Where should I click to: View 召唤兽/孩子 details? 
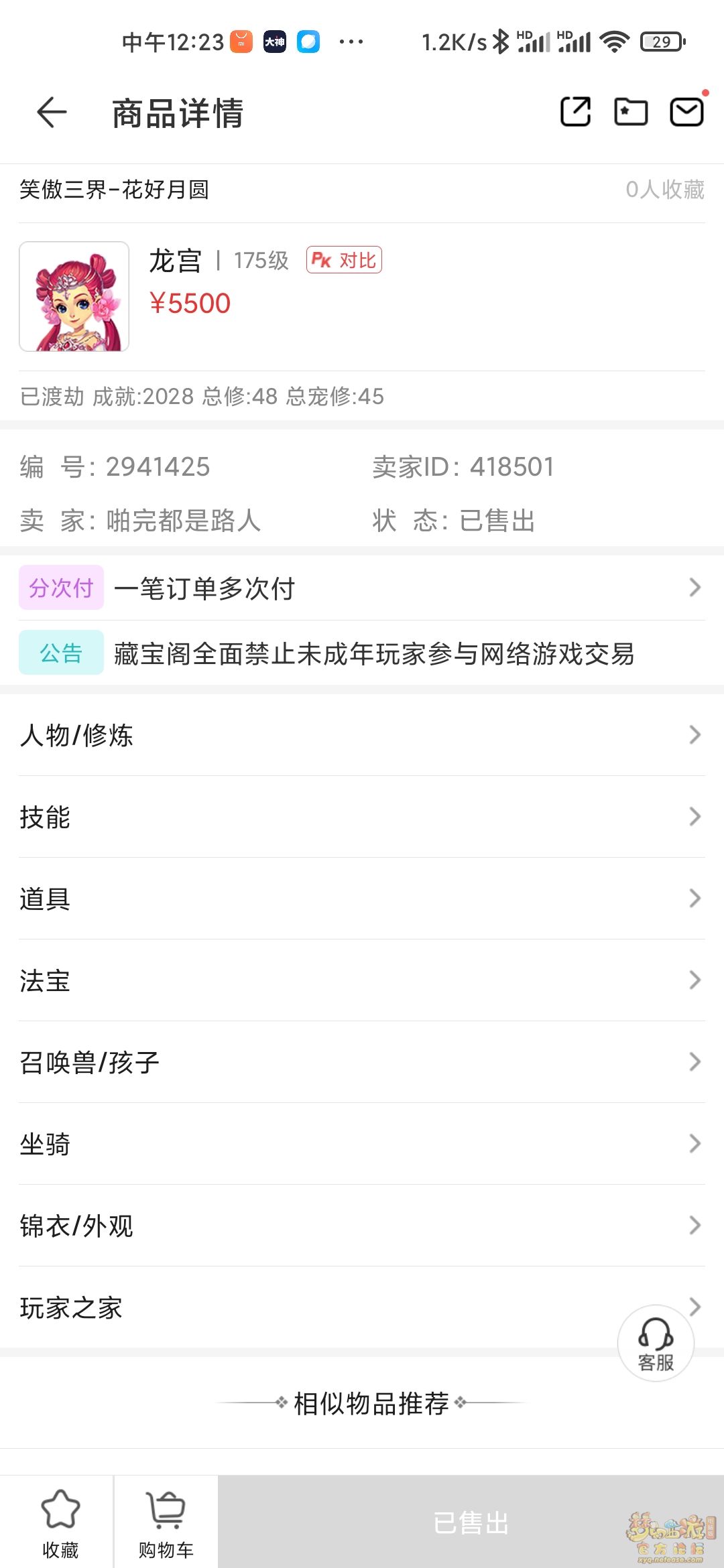(362, 1062)
